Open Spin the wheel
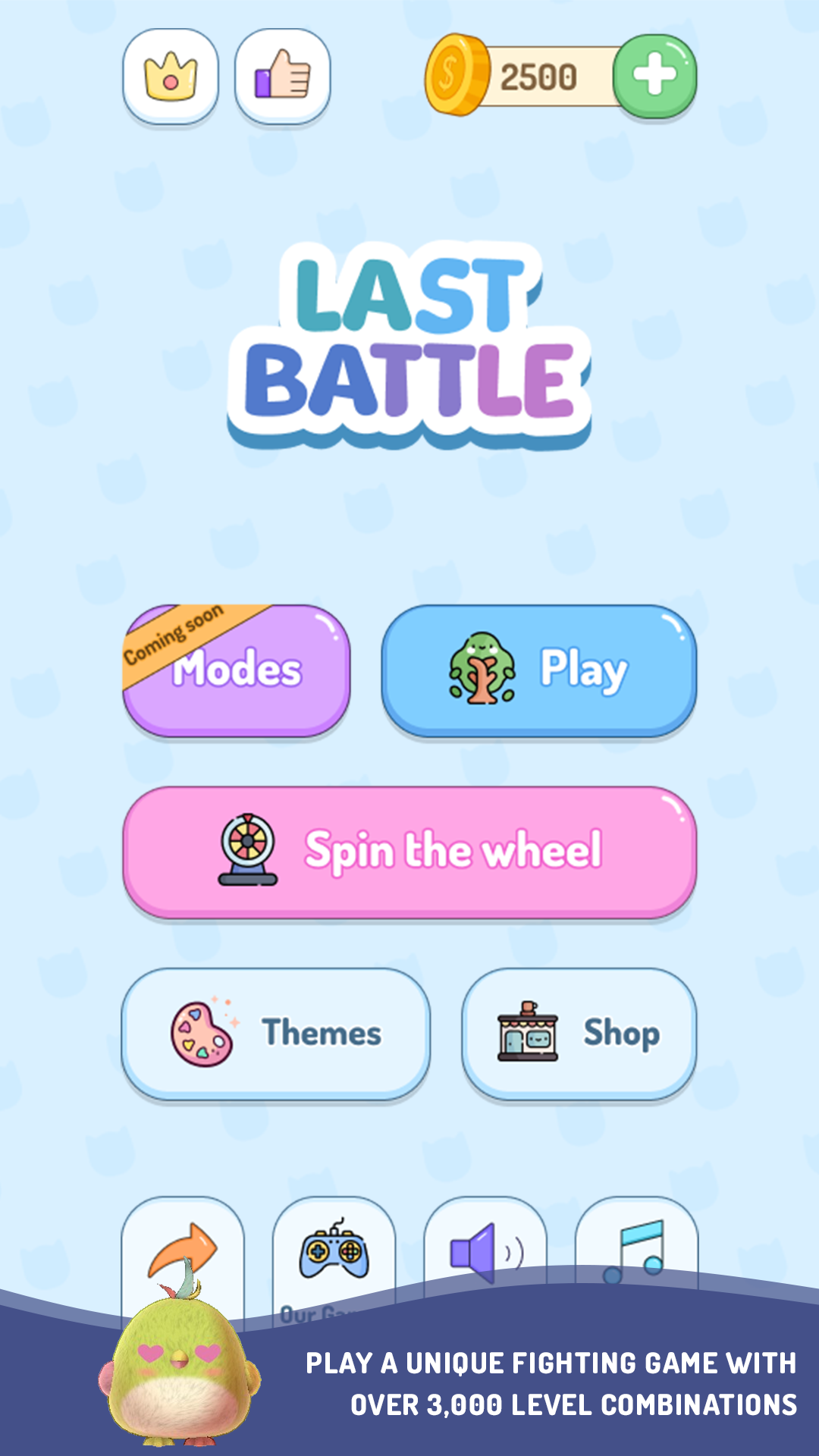 409,851
